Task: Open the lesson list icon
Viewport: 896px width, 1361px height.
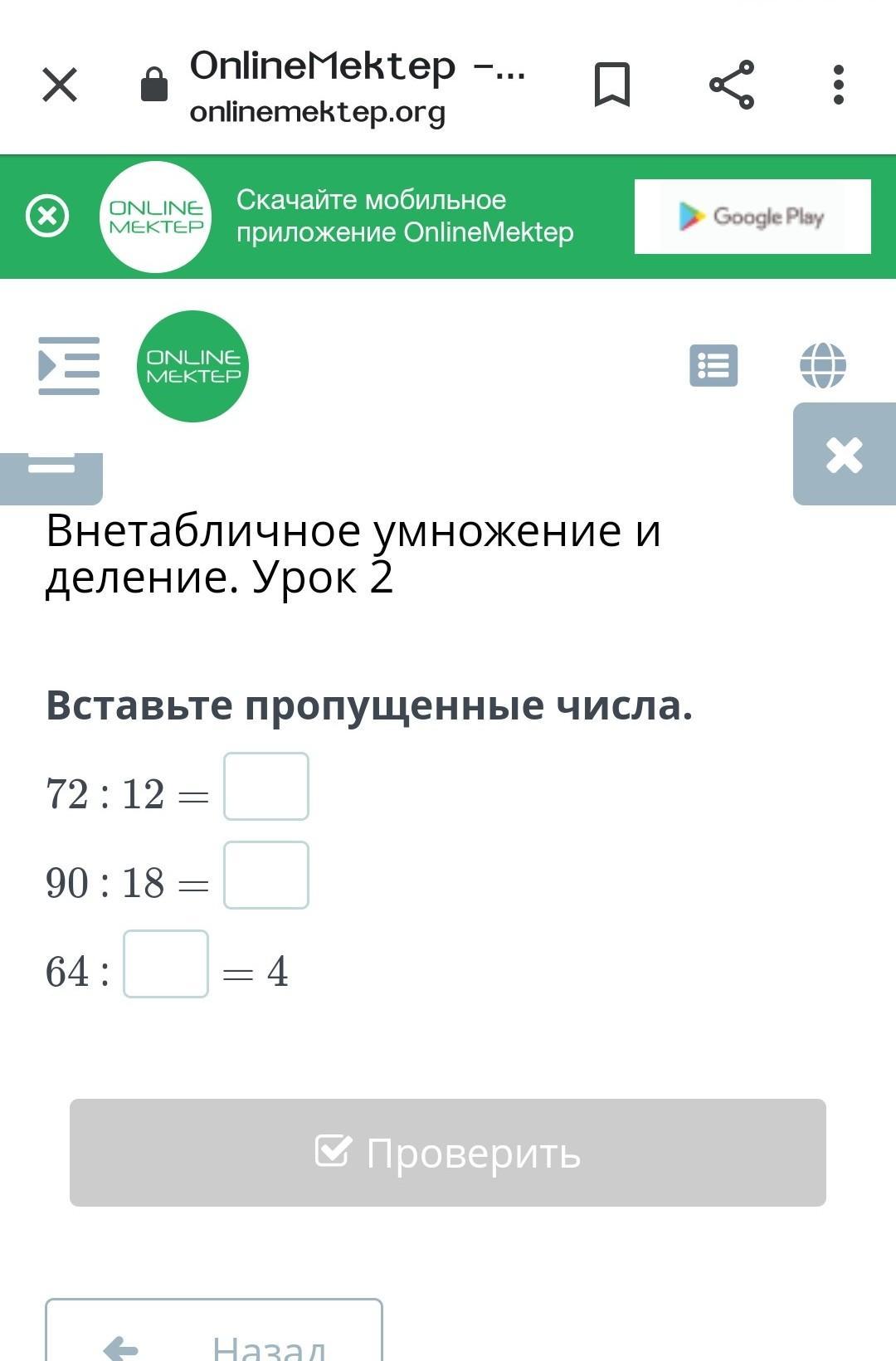Action: click(713, 365)
